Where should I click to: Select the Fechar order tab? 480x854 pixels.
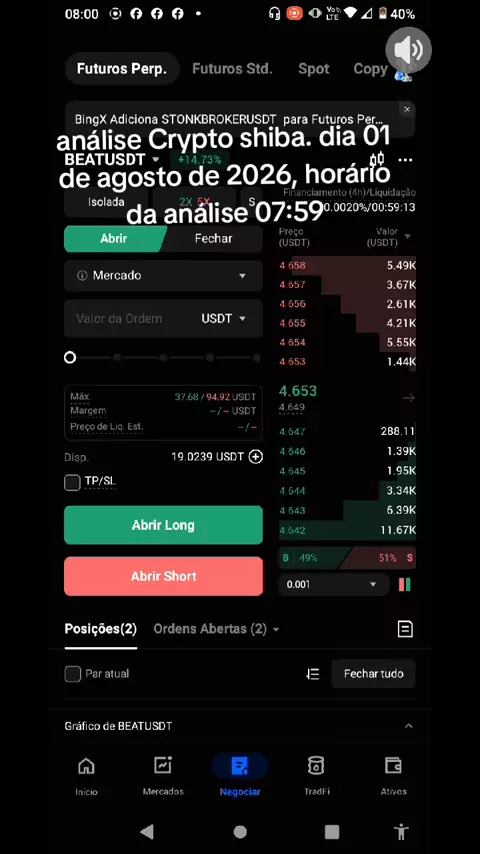point(214,239)
